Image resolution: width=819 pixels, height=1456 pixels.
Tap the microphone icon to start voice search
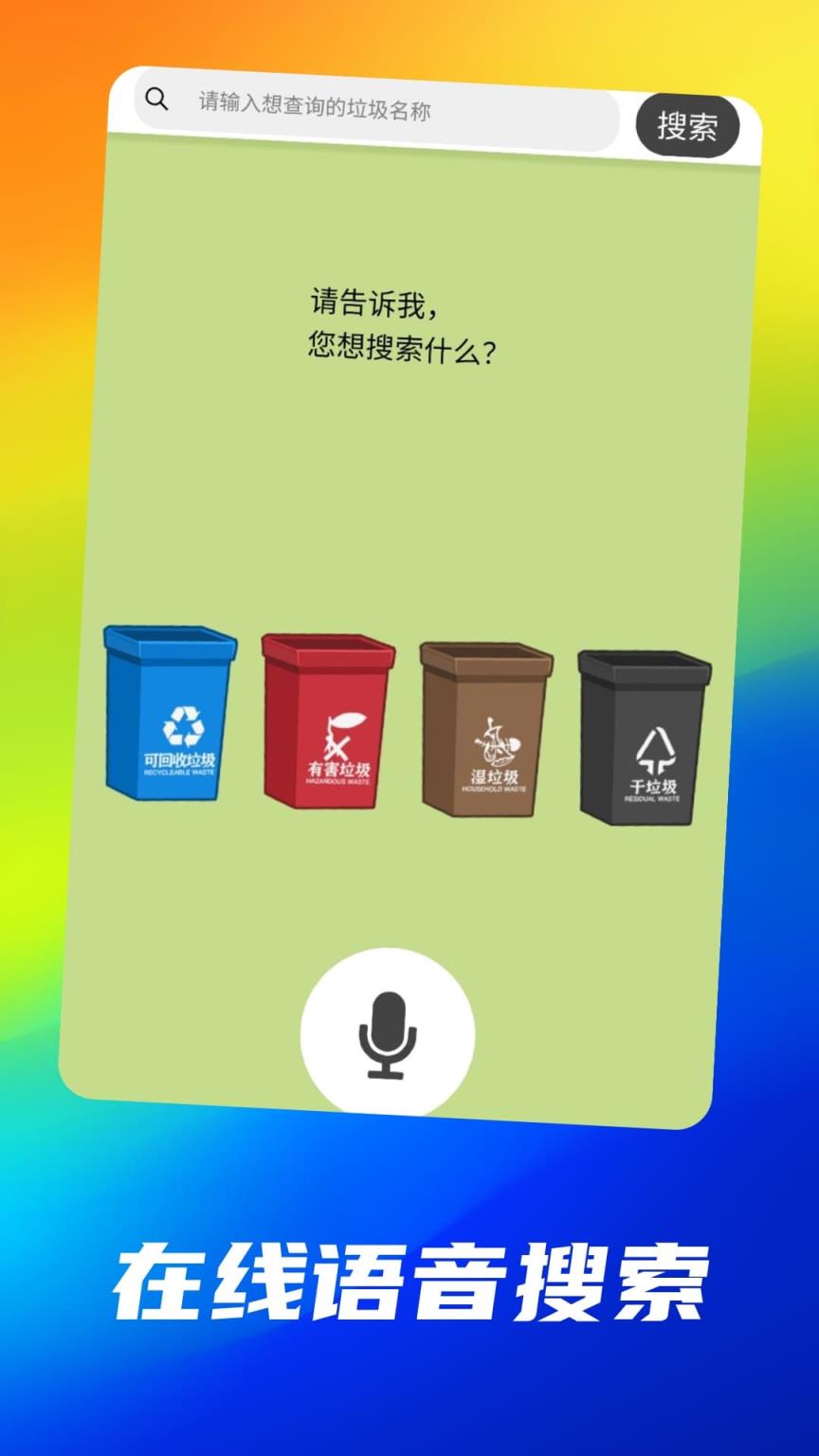tap(387, 1035)
